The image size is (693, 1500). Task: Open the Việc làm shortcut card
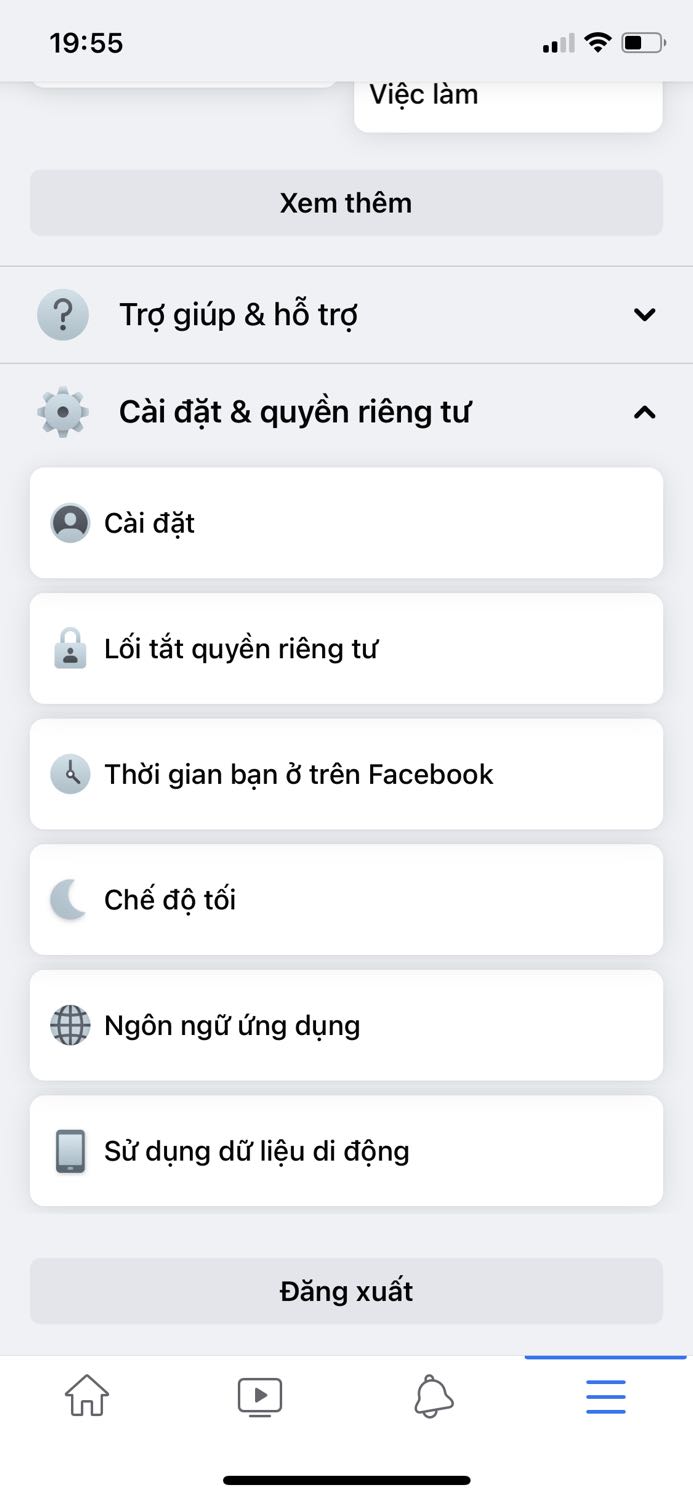(x=508, y=100)
